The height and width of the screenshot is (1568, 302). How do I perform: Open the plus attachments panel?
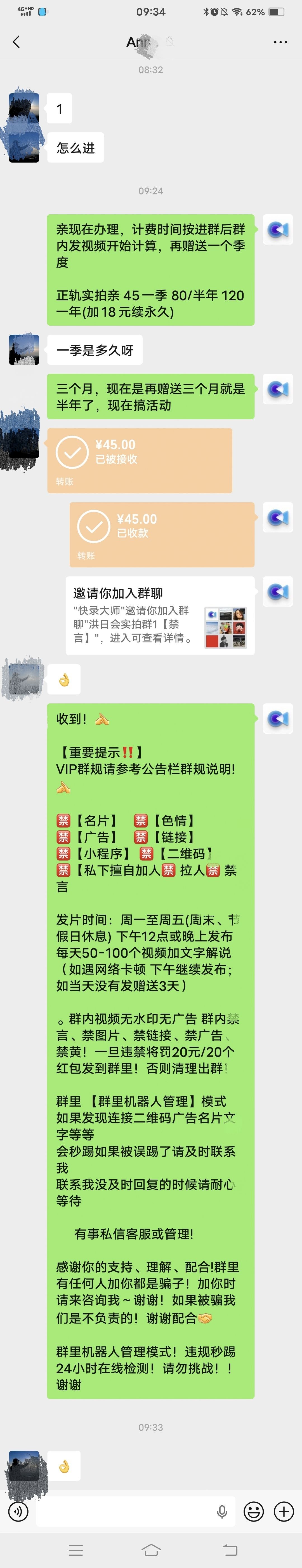click(x=284, y=1512)
